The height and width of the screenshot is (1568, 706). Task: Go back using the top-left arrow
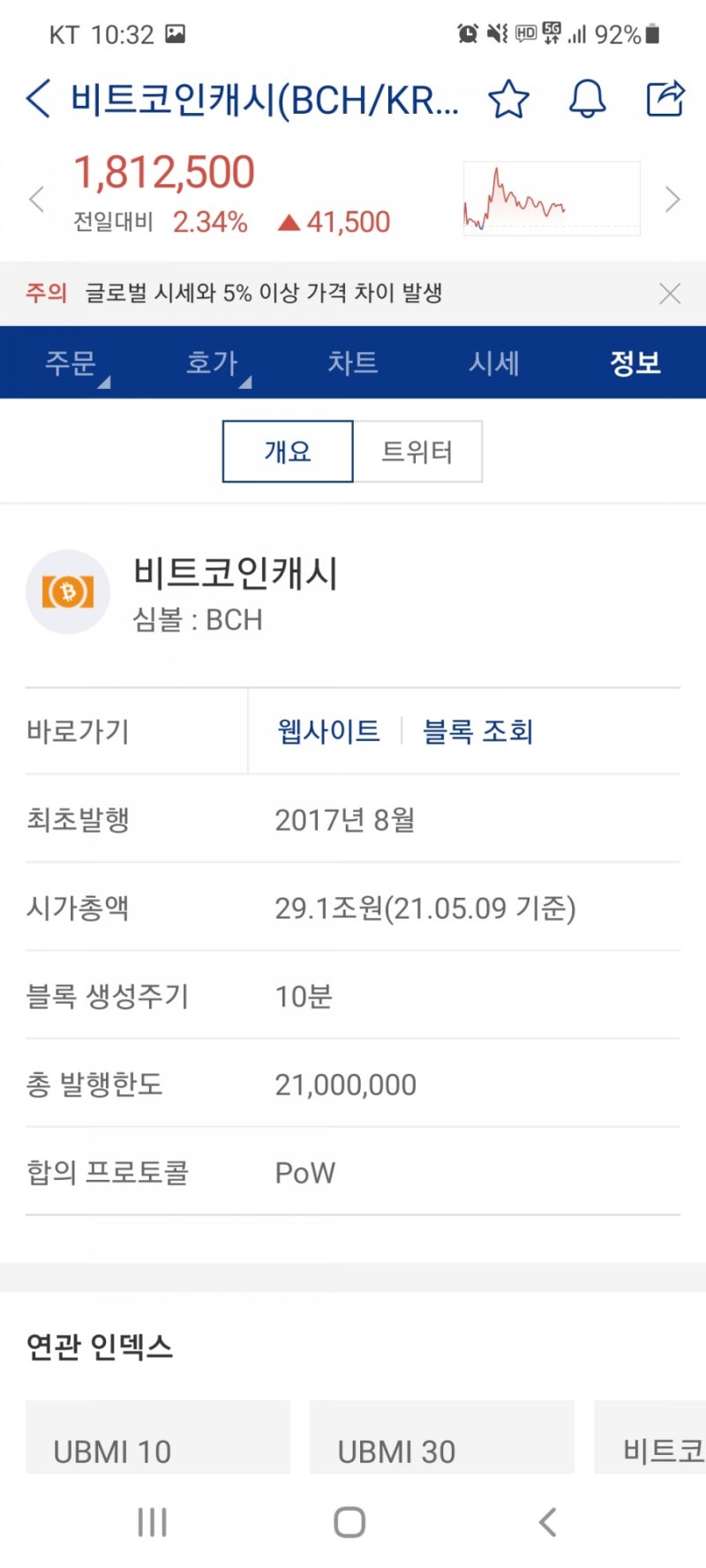point(37,101)
